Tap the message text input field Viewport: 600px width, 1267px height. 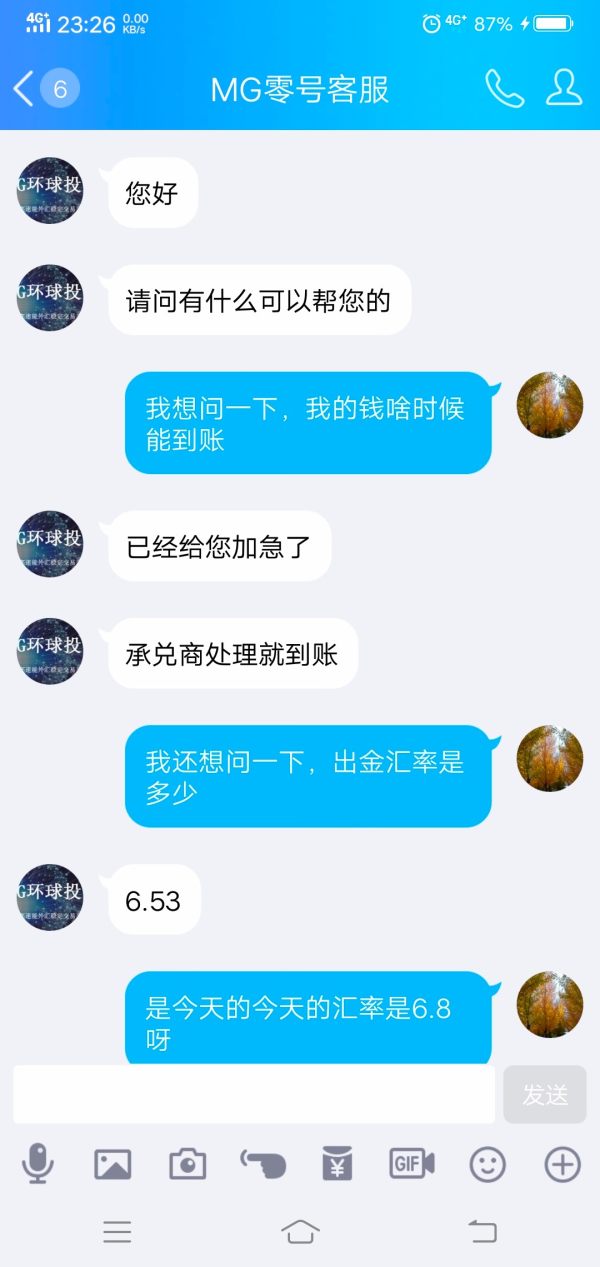pos(253,1095)
